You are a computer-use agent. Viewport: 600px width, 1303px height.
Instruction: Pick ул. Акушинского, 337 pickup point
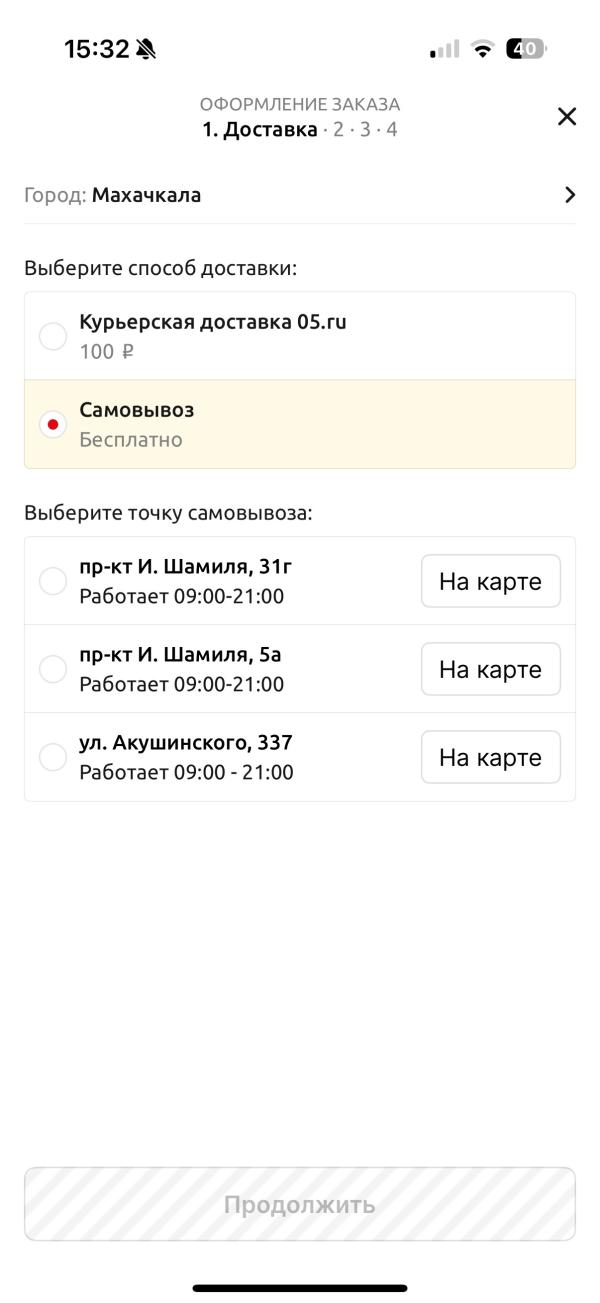(x=53, y=757)
